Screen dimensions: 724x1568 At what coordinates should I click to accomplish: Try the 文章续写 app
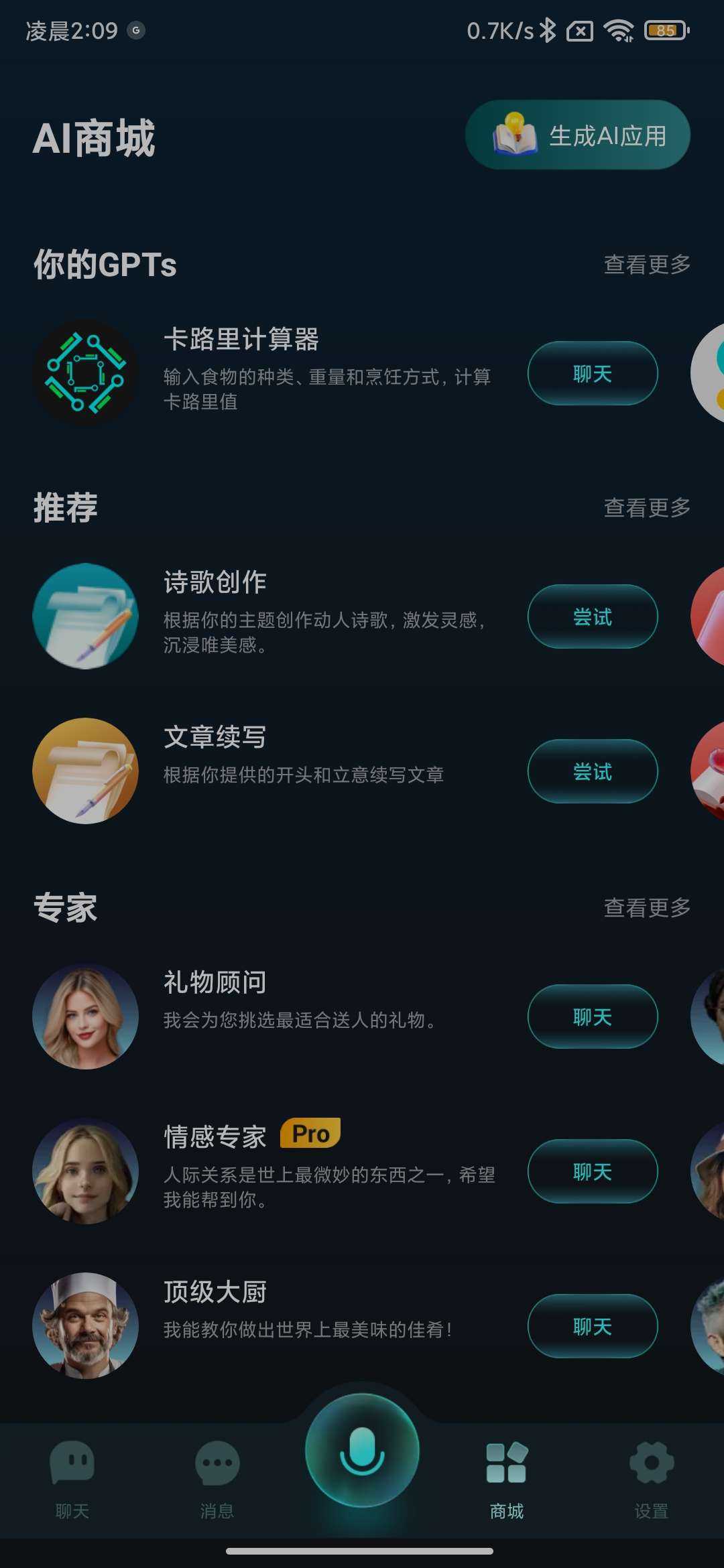[x=593, y=771]
